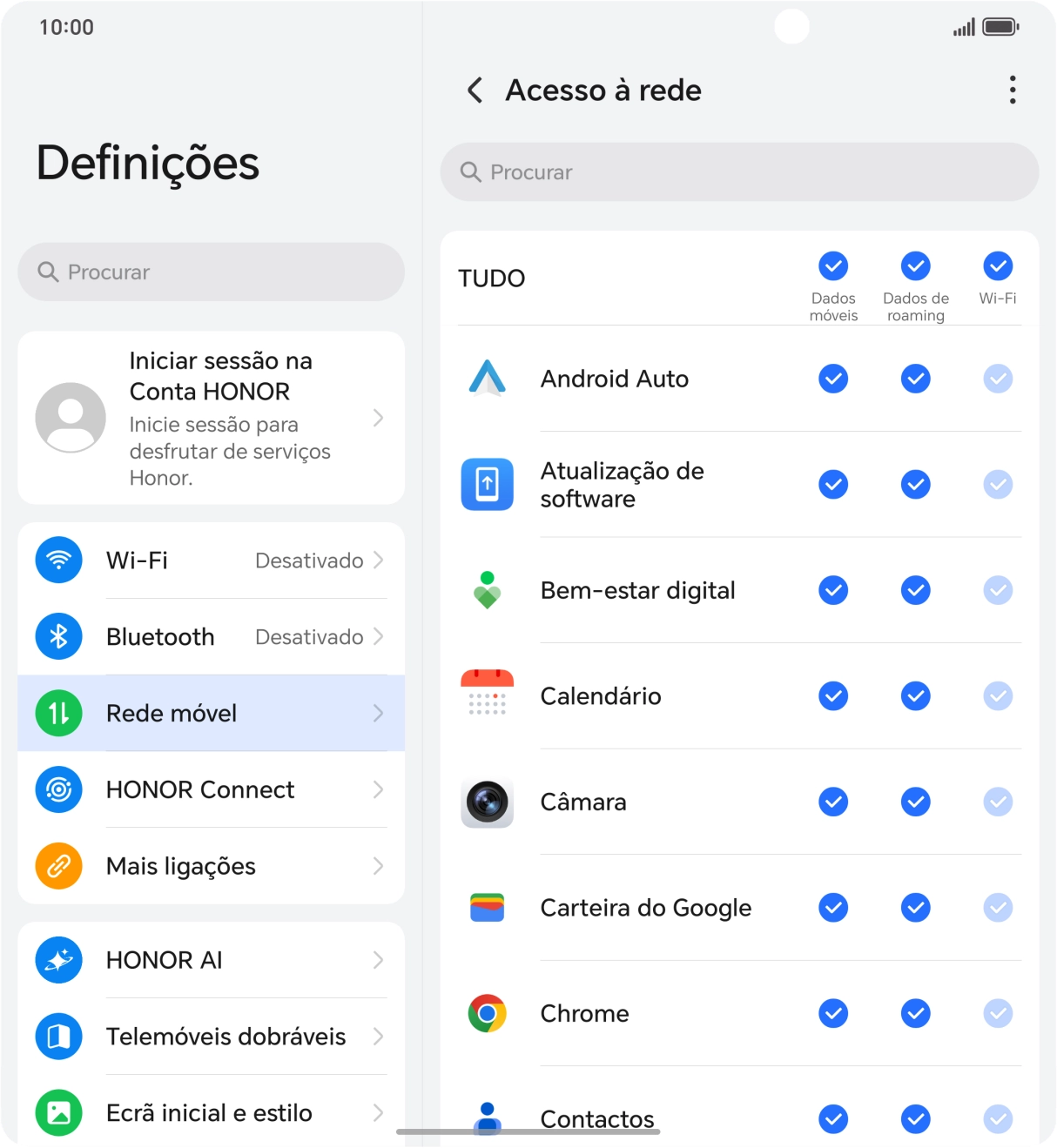Screen dimensions: 1057x1148
Task: Open HONOR Connect via its circular icon
Action: [57, 789]
